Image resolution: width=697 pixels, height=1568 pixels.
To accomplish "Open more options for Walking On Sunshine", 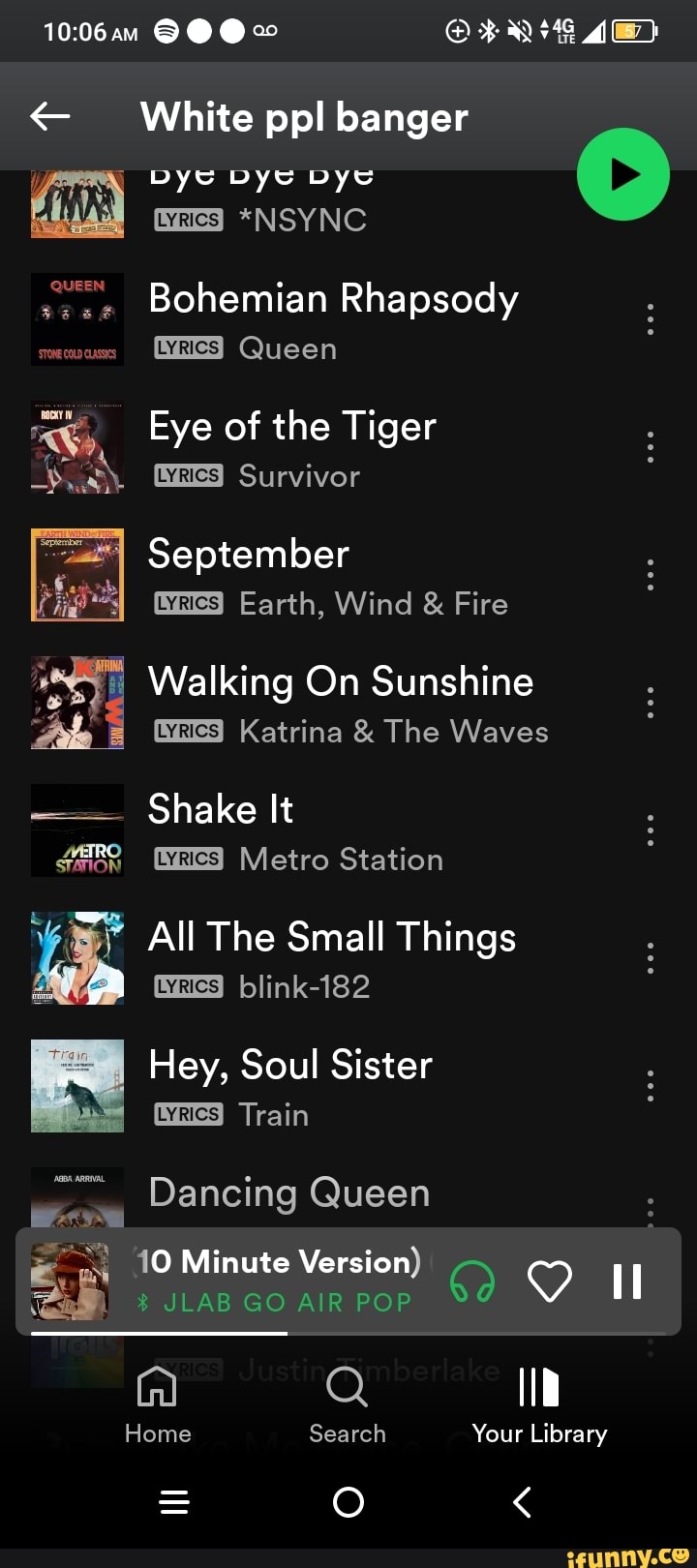I will pos(651,703).
